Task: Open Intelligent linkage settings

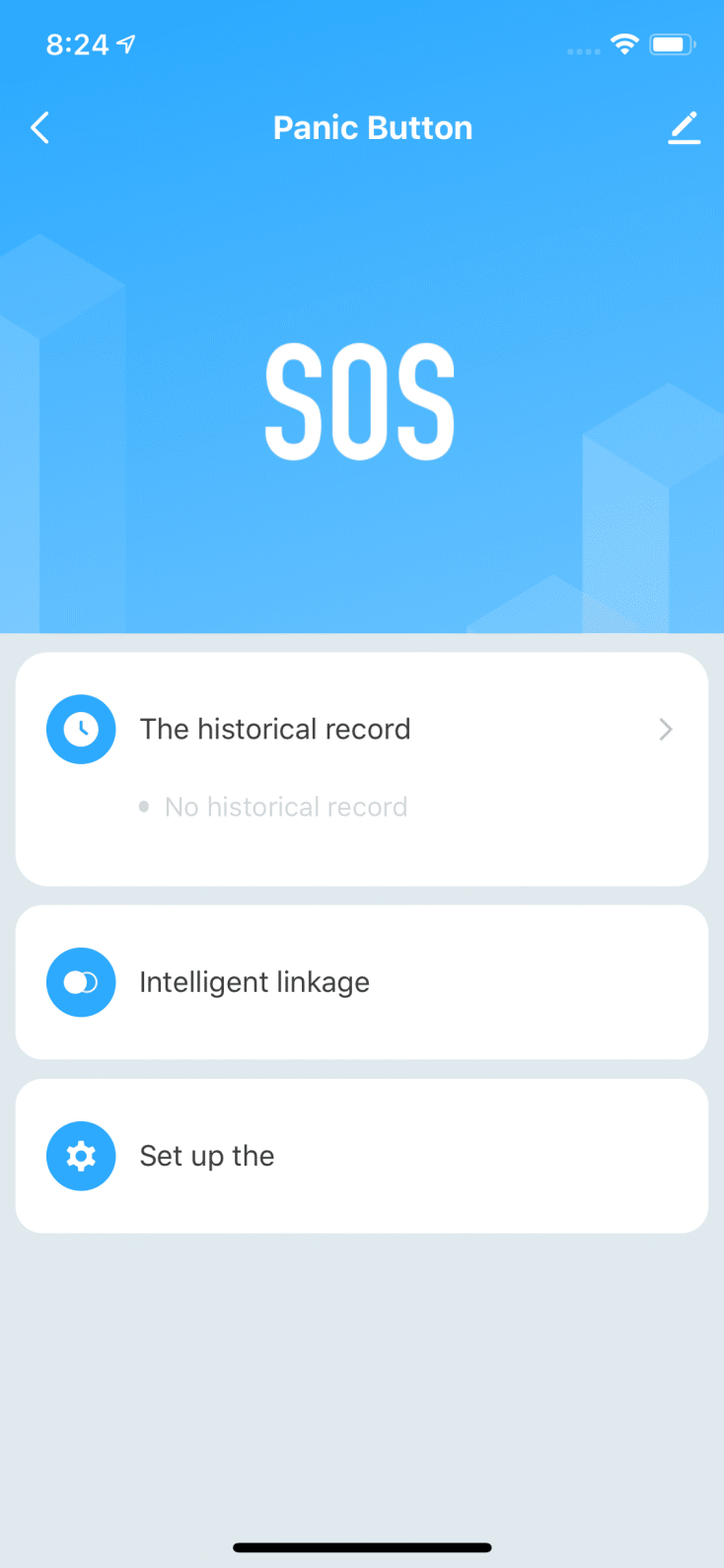Action: click(x=361, y=982)
